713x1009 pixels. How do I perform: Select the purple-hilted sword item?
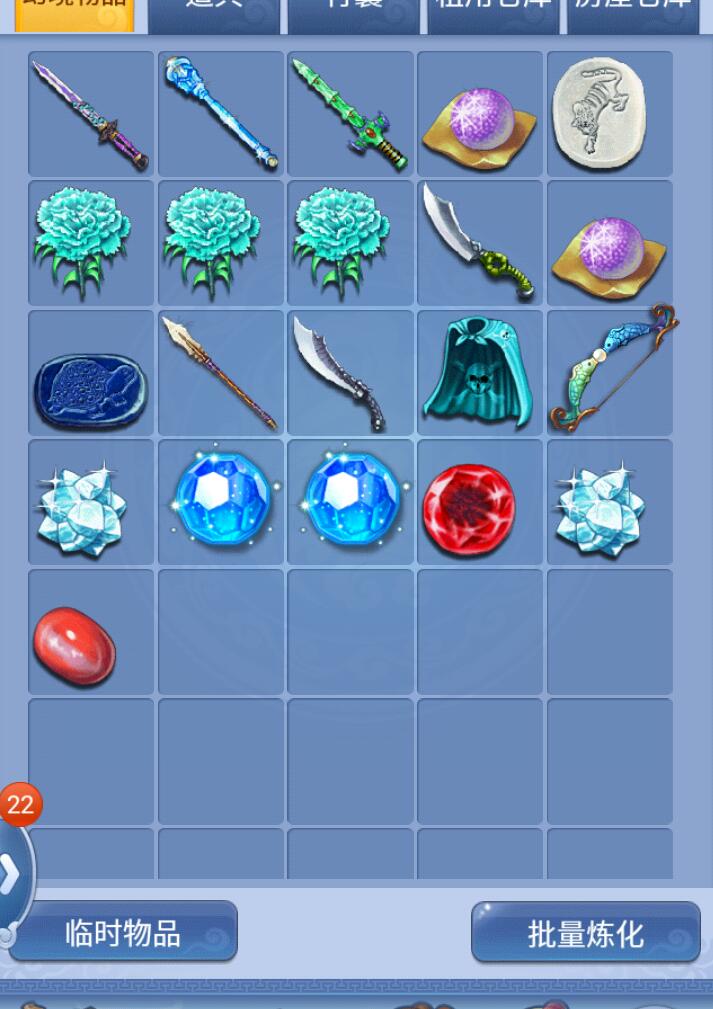point(91,114)
